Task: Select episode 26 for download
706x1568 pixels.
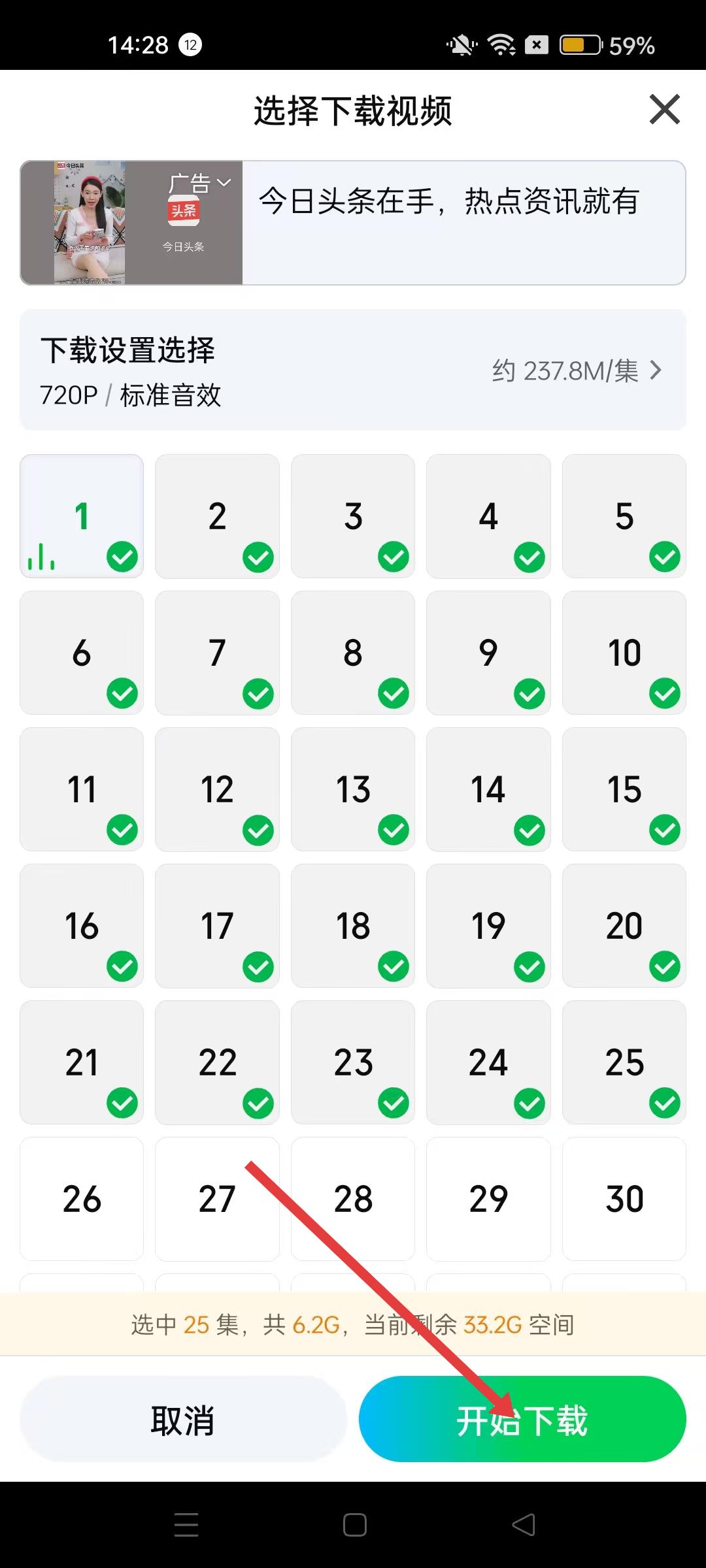Action: click(x=82, y=1199)
